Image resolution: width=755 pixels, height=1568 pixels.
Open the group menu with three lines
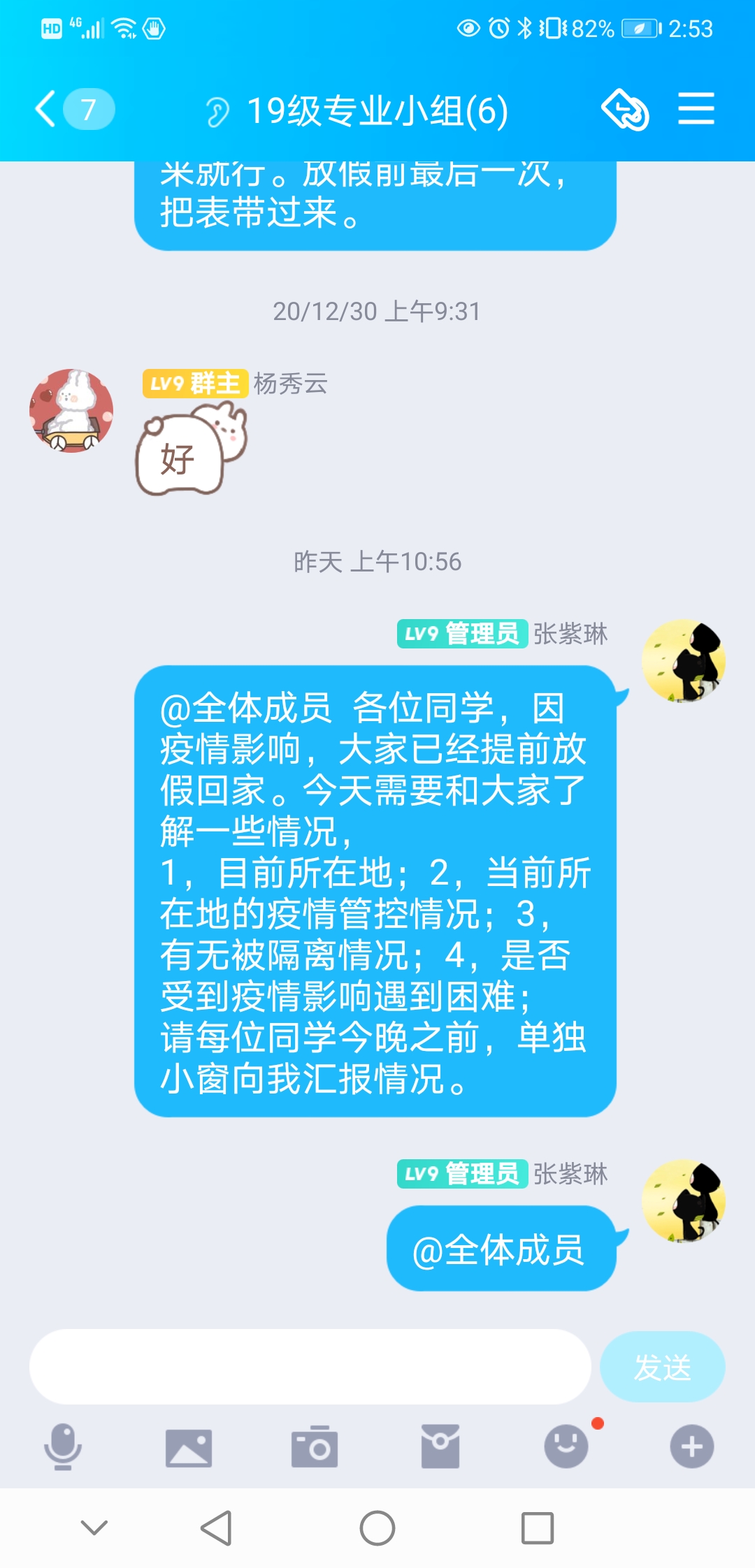pos(696,110)
